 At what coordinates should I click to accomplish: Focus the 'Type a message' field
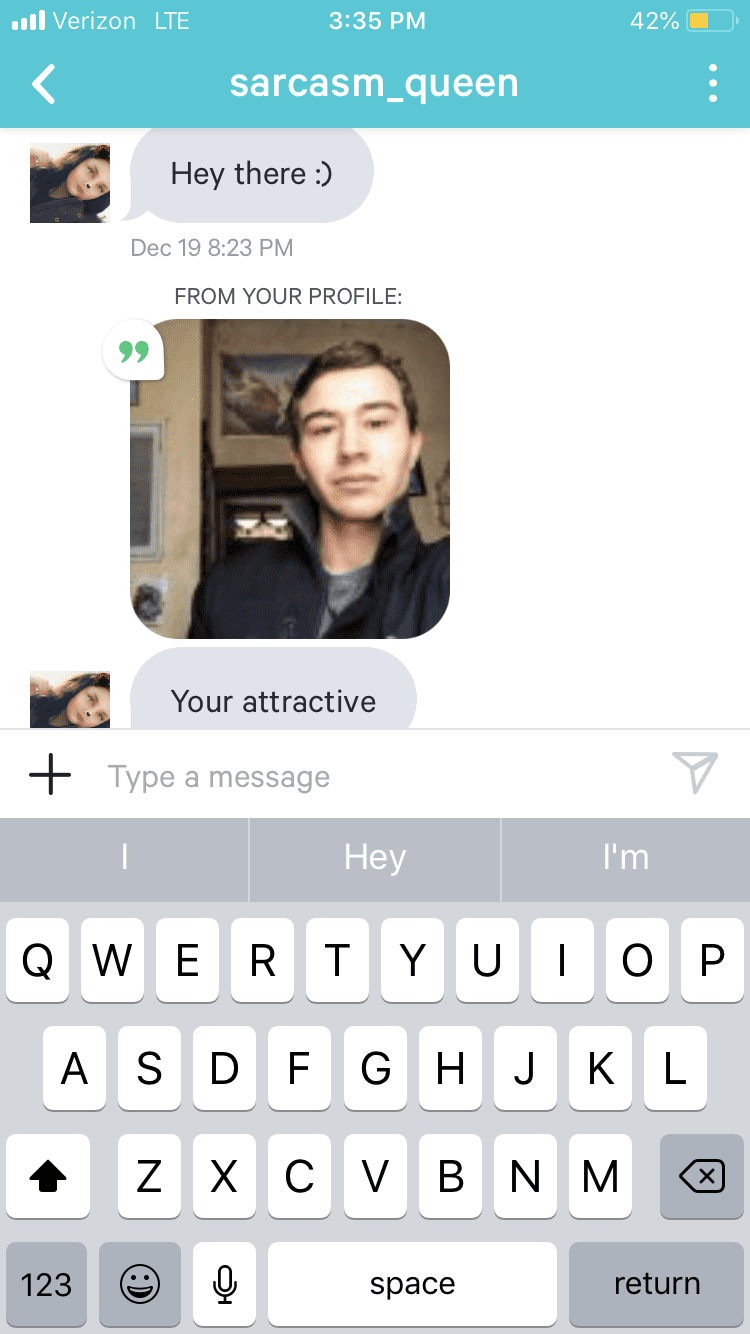click(380, 777)
